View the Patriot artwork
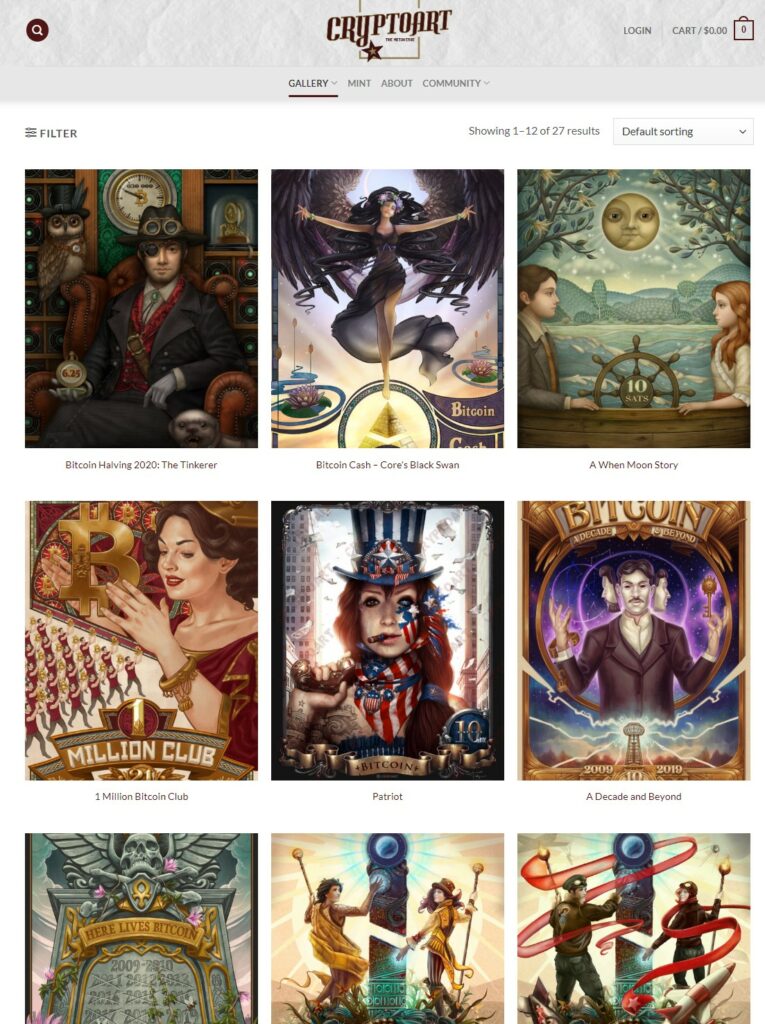The image size is (765, 1024). (x=387, y=640)
